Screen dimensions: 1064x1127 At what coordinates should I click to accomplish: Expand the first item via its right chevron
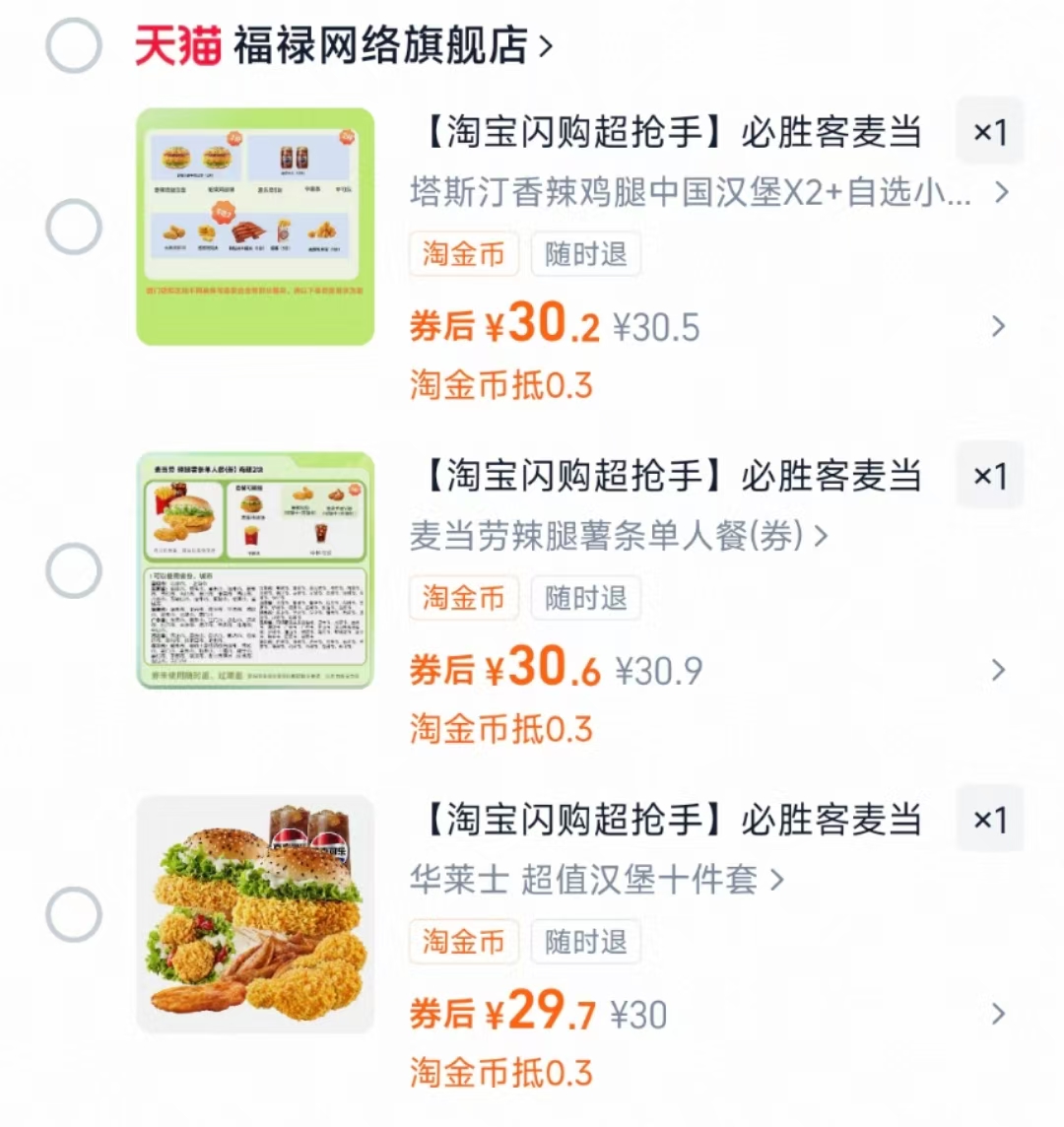(x=998, y=325)
